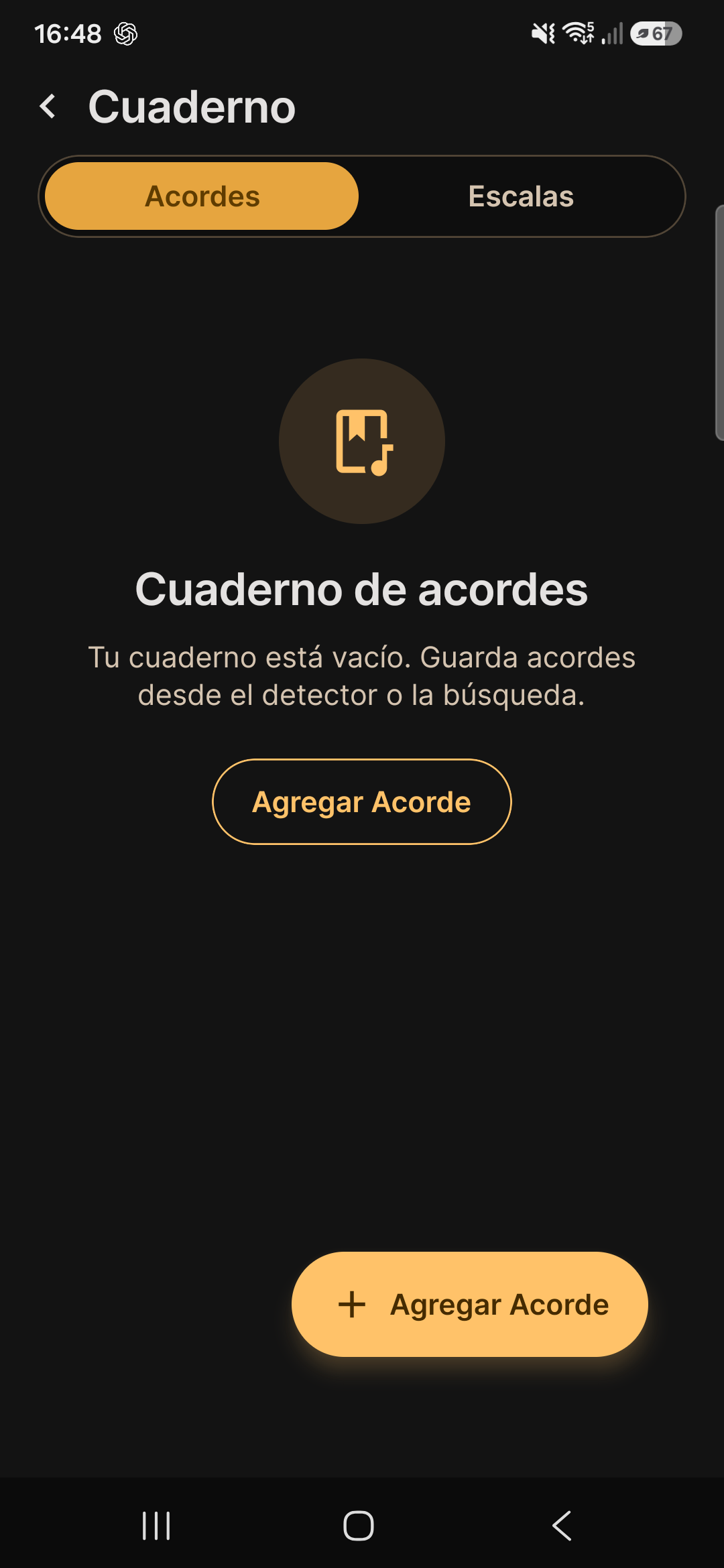Screen dimensions: 724x1568
Task: Switch to the Escalas tab
Action: tap(521, 196)
